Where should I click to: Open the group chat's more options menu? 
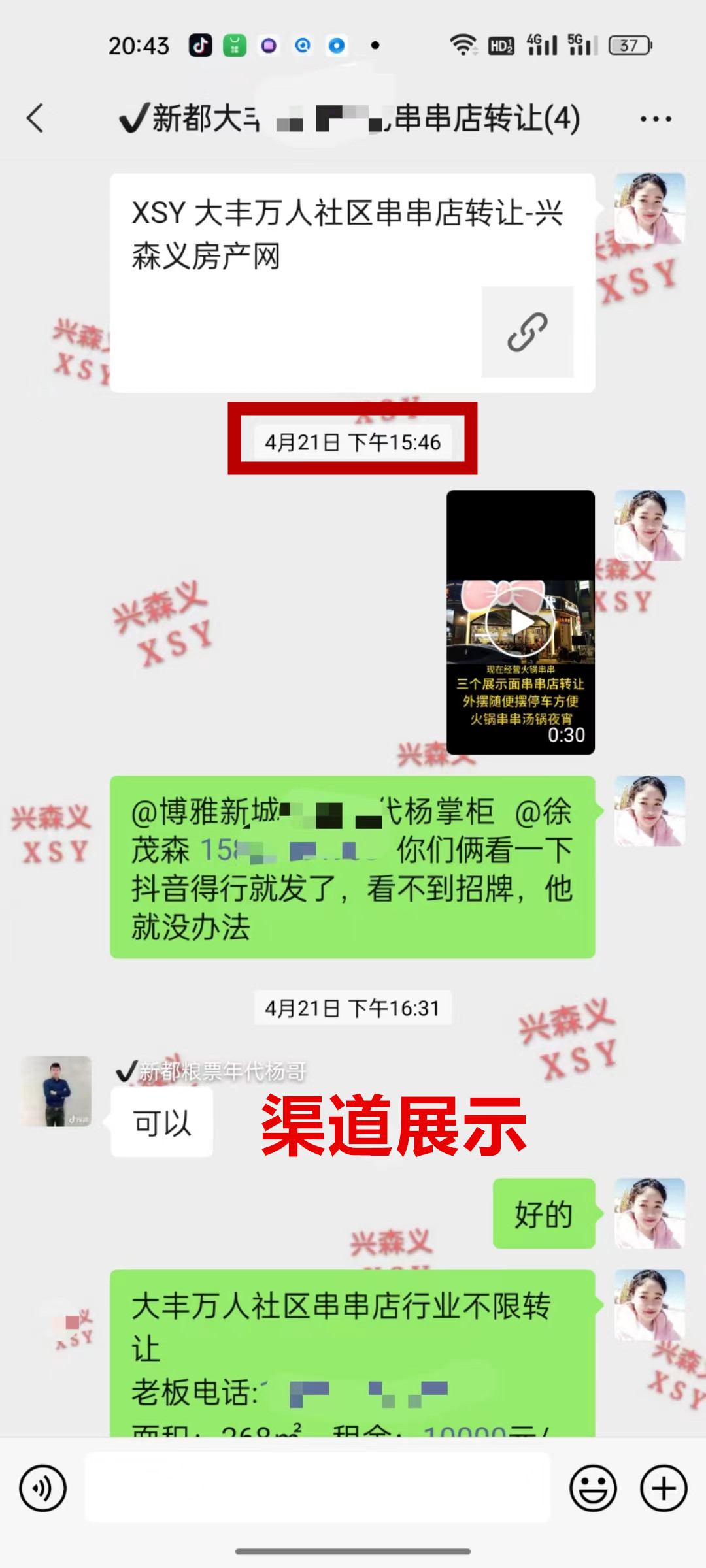pyautogui.click(x=655, y=119)
